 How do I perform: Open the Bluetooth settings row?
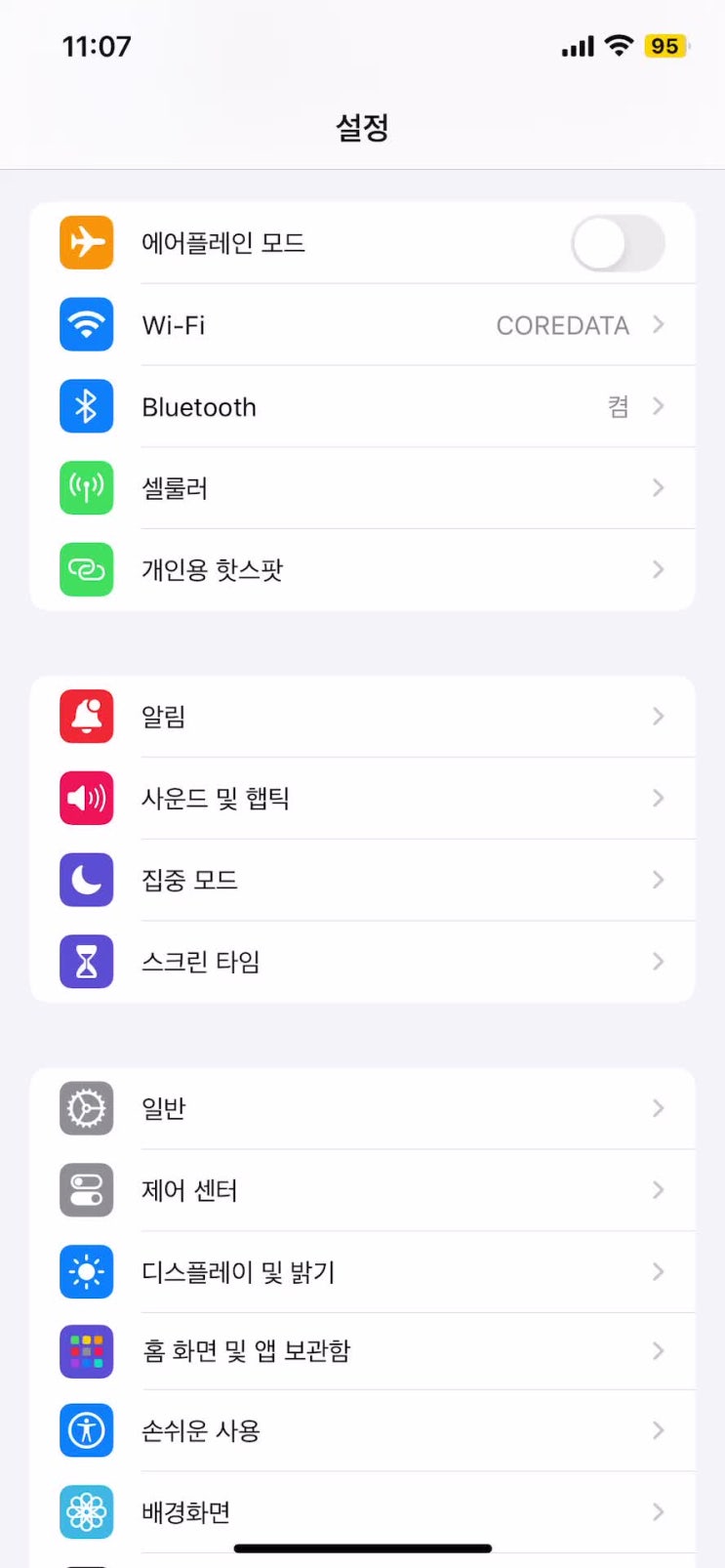tap(390, 407)
